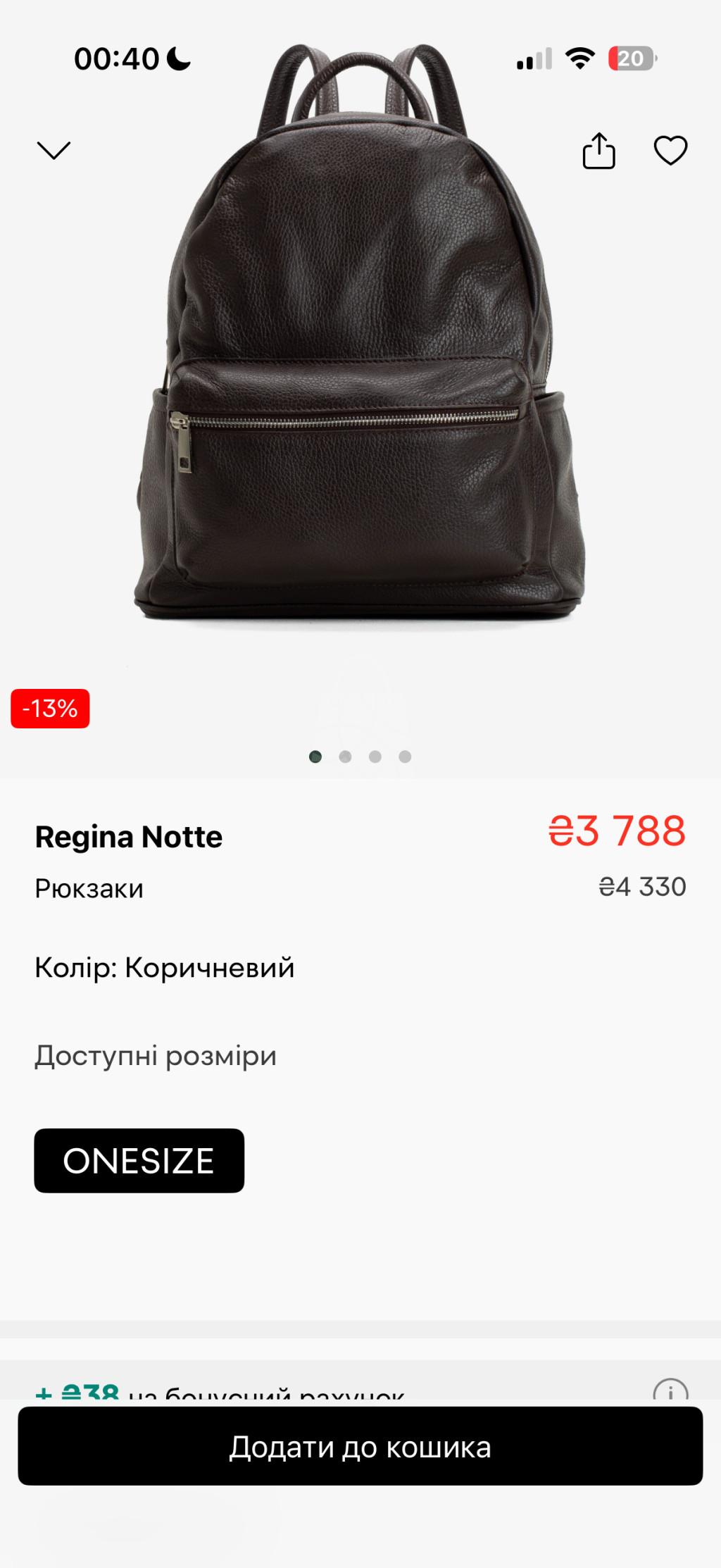Collapse the product page with the down chevron
The width and height of the screenshot is (721, 1568).
tap(54, 150)
